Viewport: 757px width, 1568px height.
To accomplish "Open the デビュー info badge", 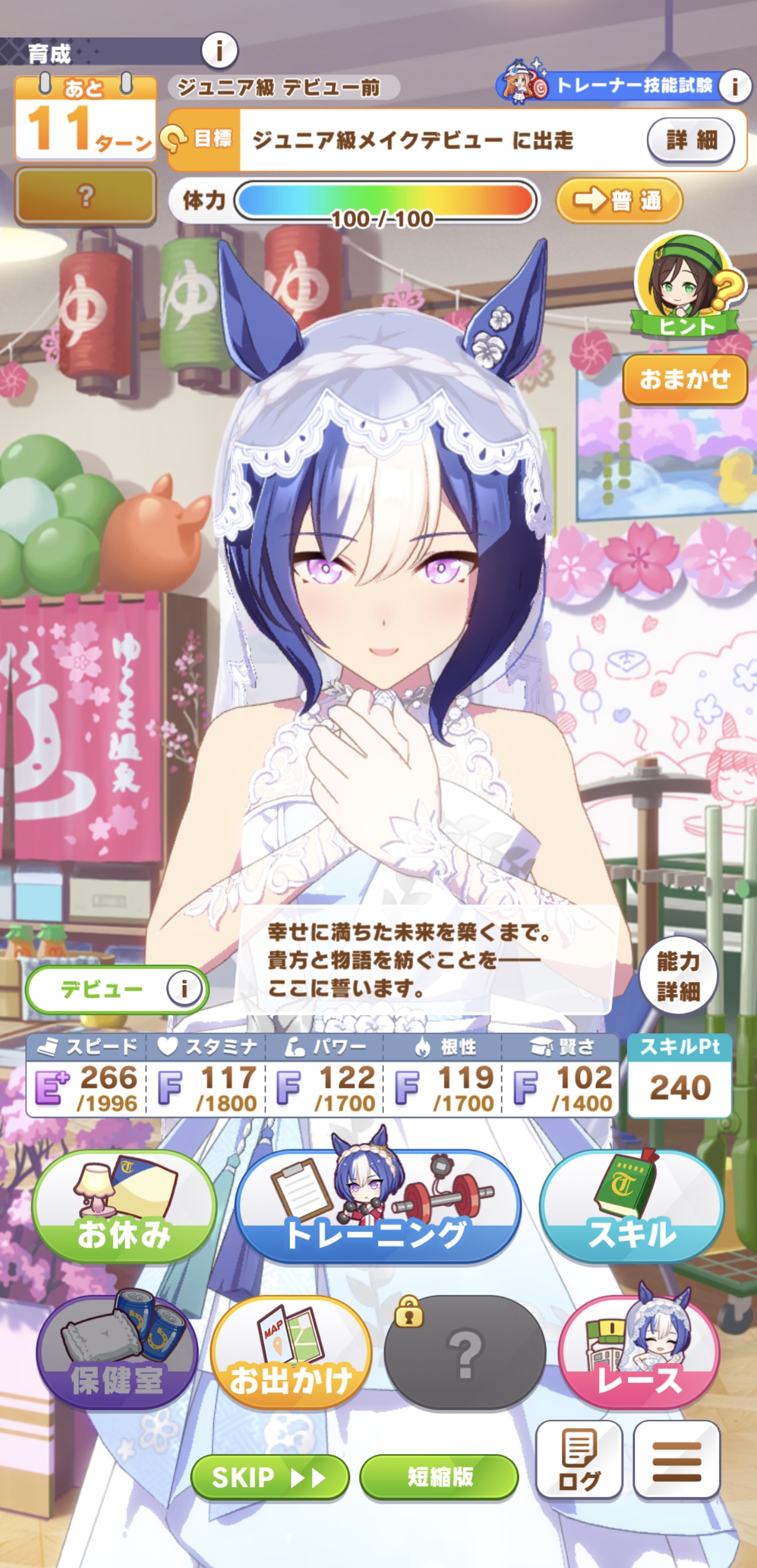I will click(x=117, y=989).
